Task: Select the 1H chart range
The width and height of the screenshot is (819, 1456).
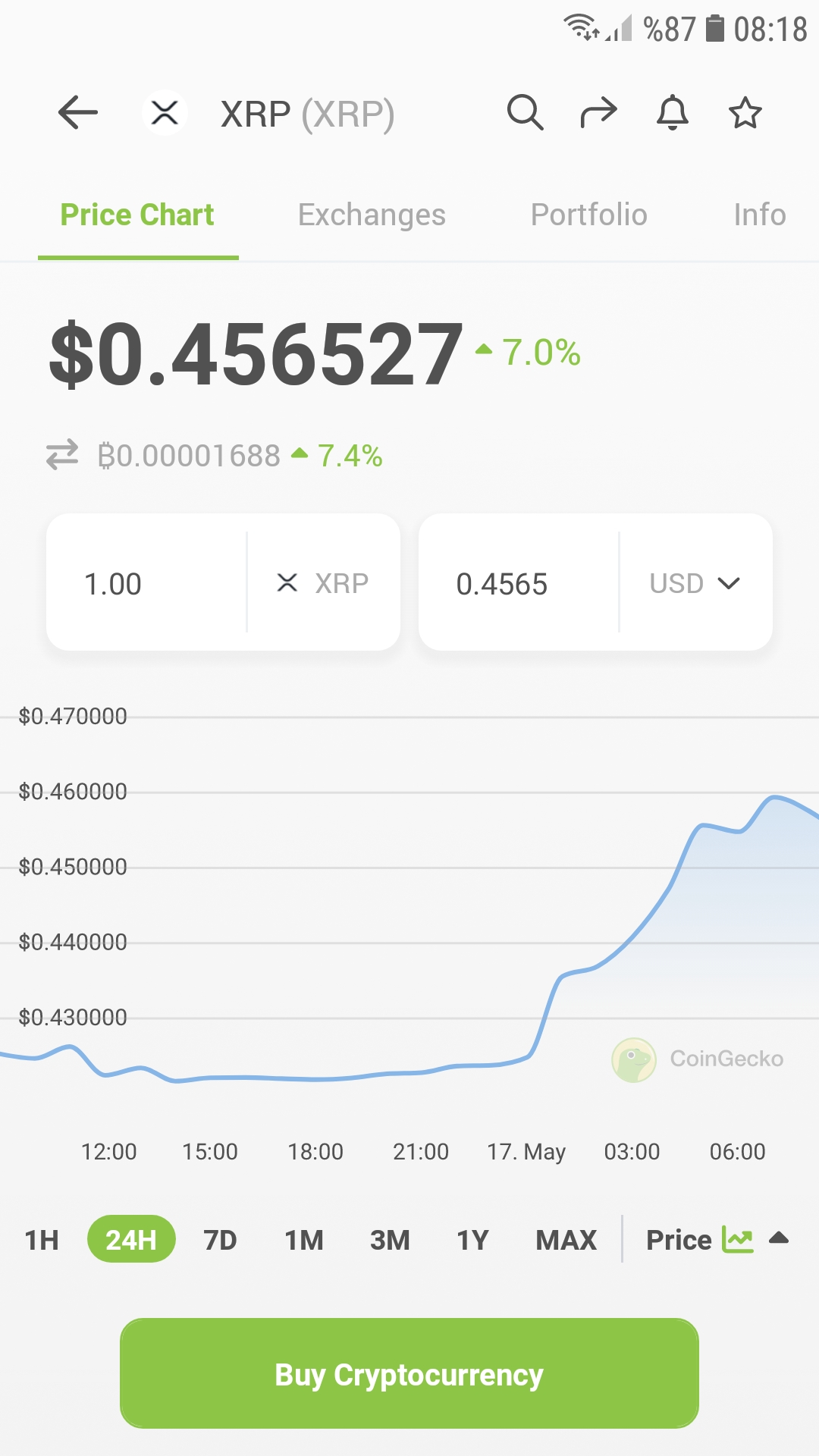Action: [42, 1240]
